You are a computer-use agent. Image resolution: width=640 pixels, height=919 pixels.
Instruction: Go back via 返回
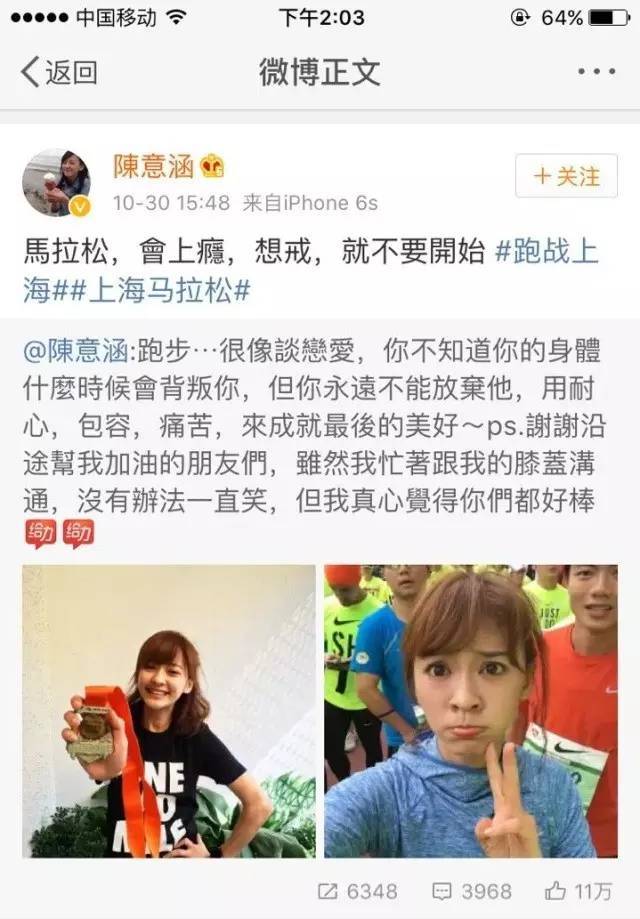tap(58, 72)
